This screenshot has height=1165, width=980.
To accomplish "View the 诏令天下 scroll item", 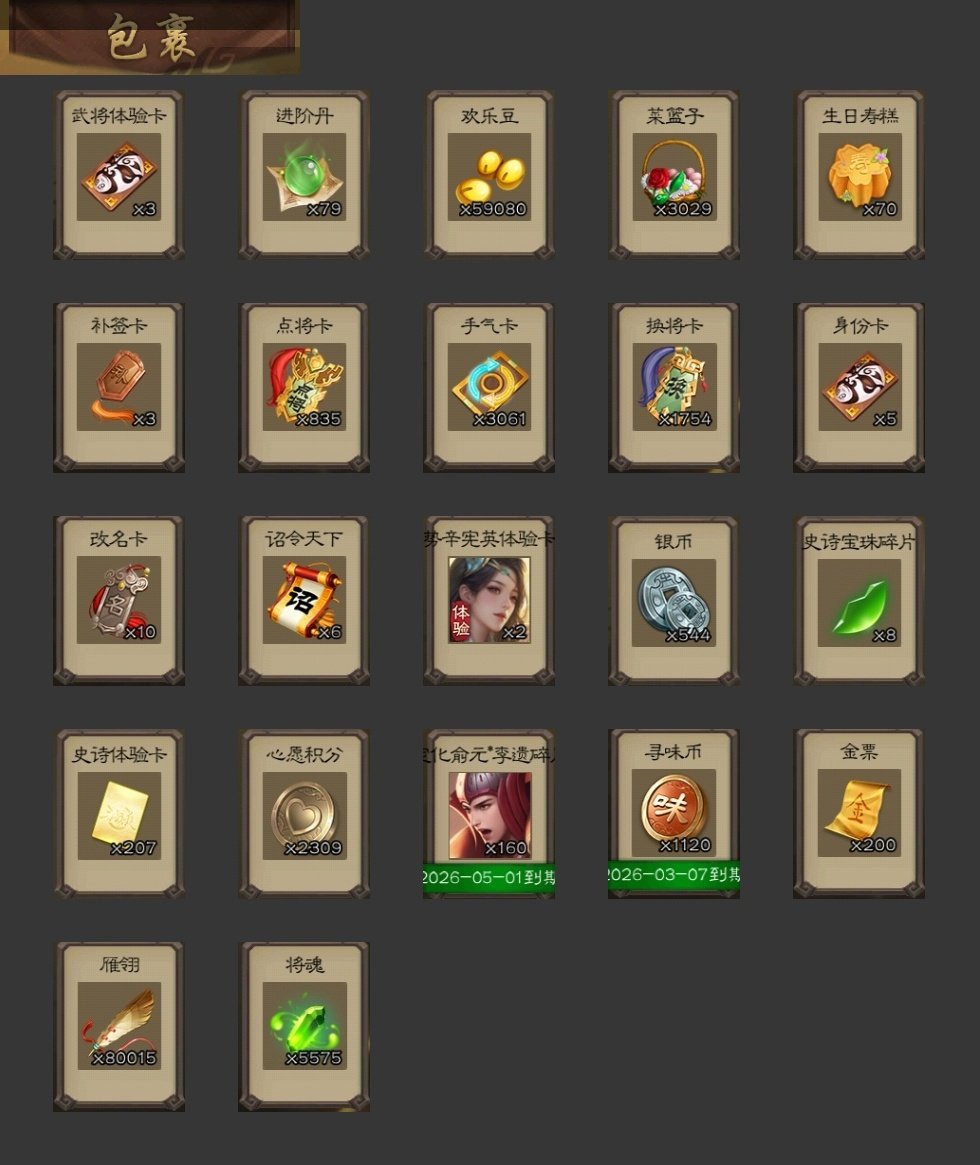I will pos(304,601).
